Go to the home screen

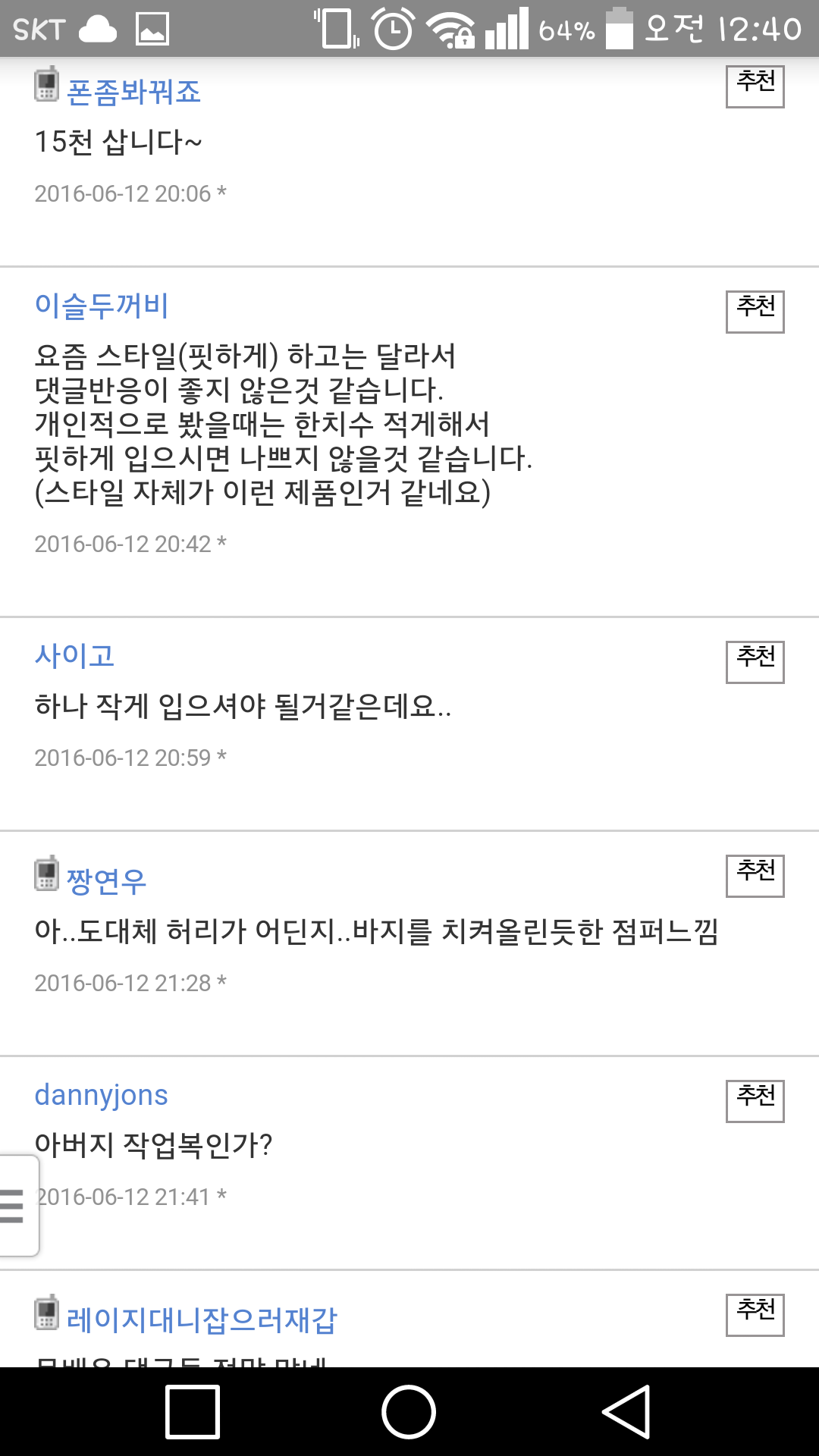tap(409, 1412)
